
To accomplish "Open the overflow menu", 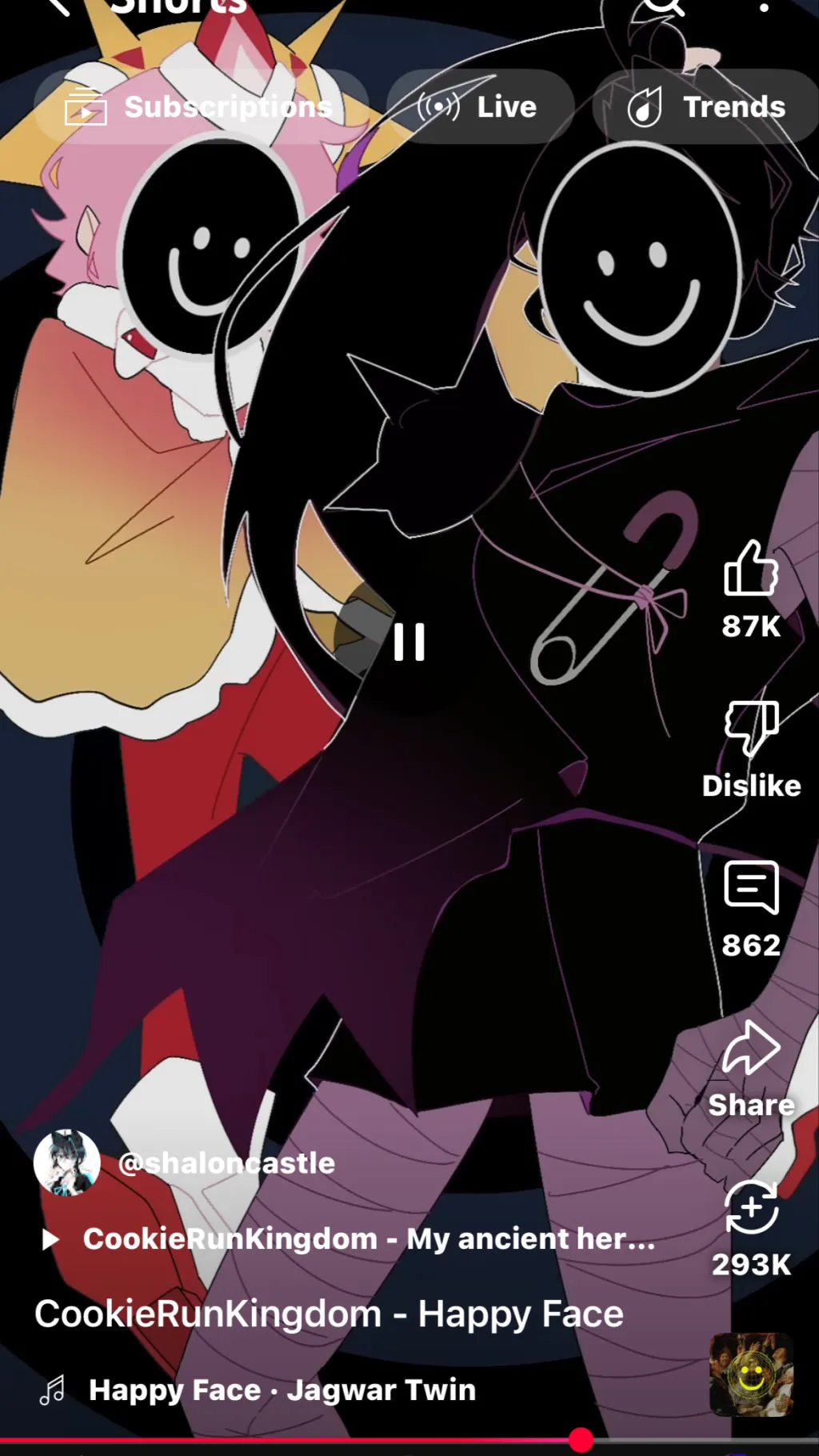I will pyautogui.click(x=765, y=7).
